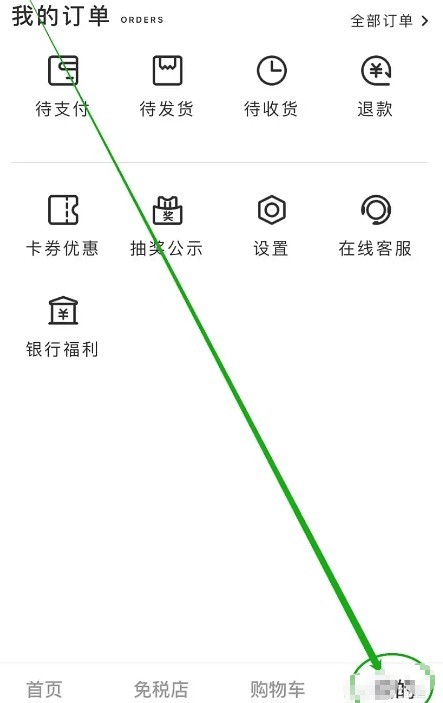Open 全部订单 to view all orders

[x=389, y=21]
